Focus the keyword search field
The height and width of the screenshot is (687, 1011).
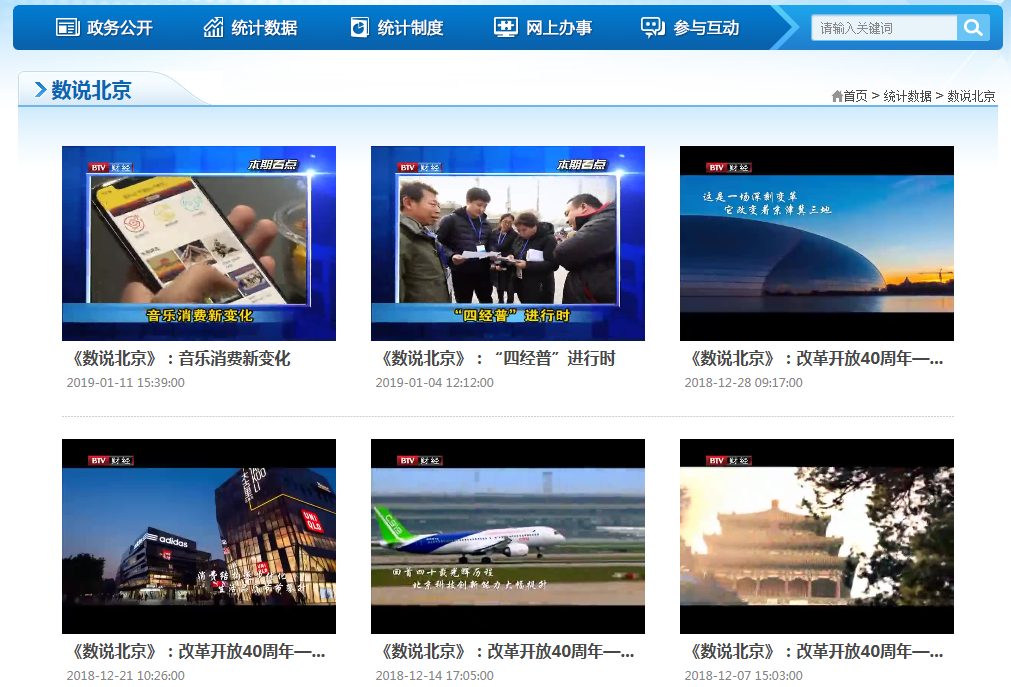click(x=882, y=28)
